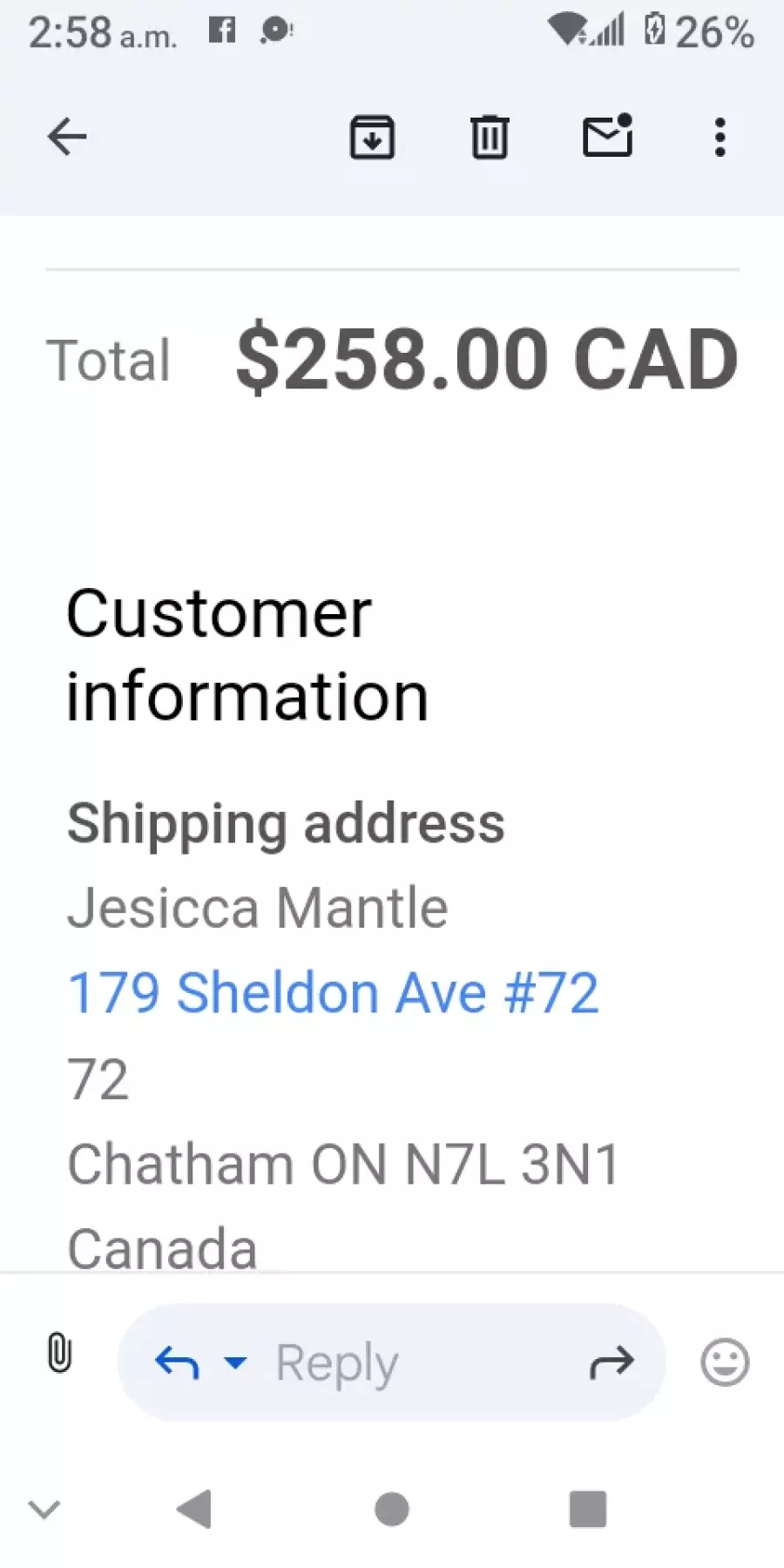Expand the reply type dropdown arrow
The height and width of the screenshot is (1568, 784).
[x=235, y=1362]
